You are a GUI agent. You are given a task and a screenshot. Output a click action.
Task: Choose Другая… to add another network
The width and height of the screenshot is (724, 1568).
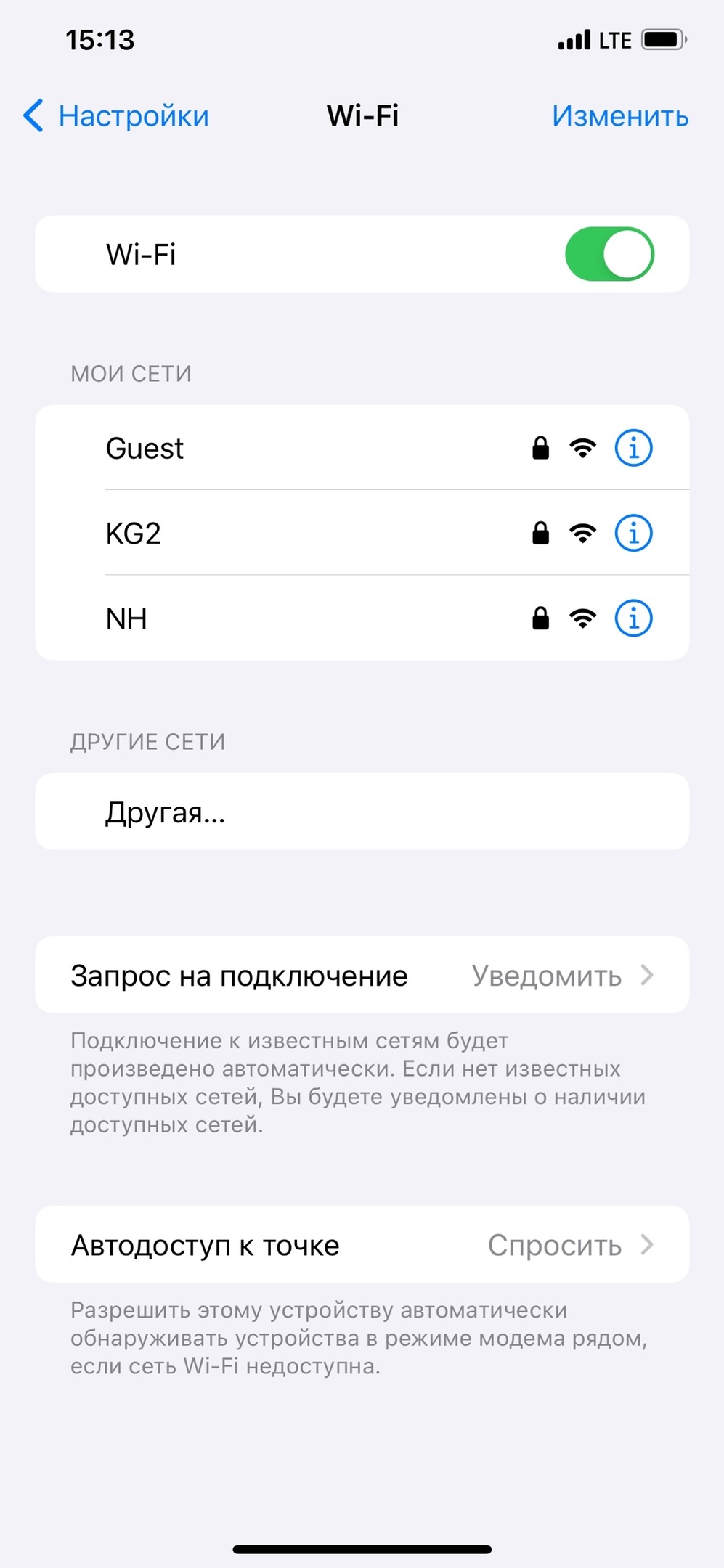point(362,812)
